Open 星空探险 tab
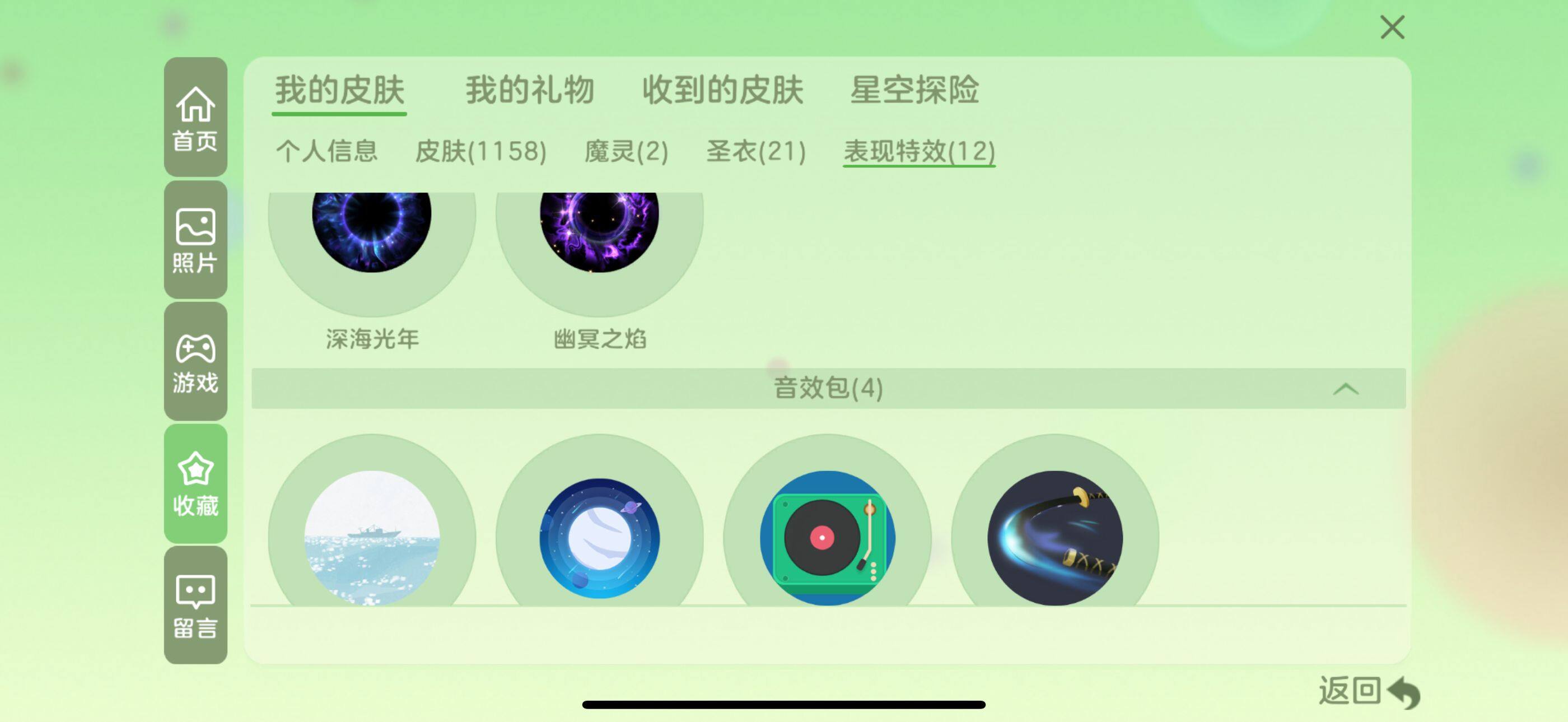Viewport: 1568px width, 722px height. 914,91
